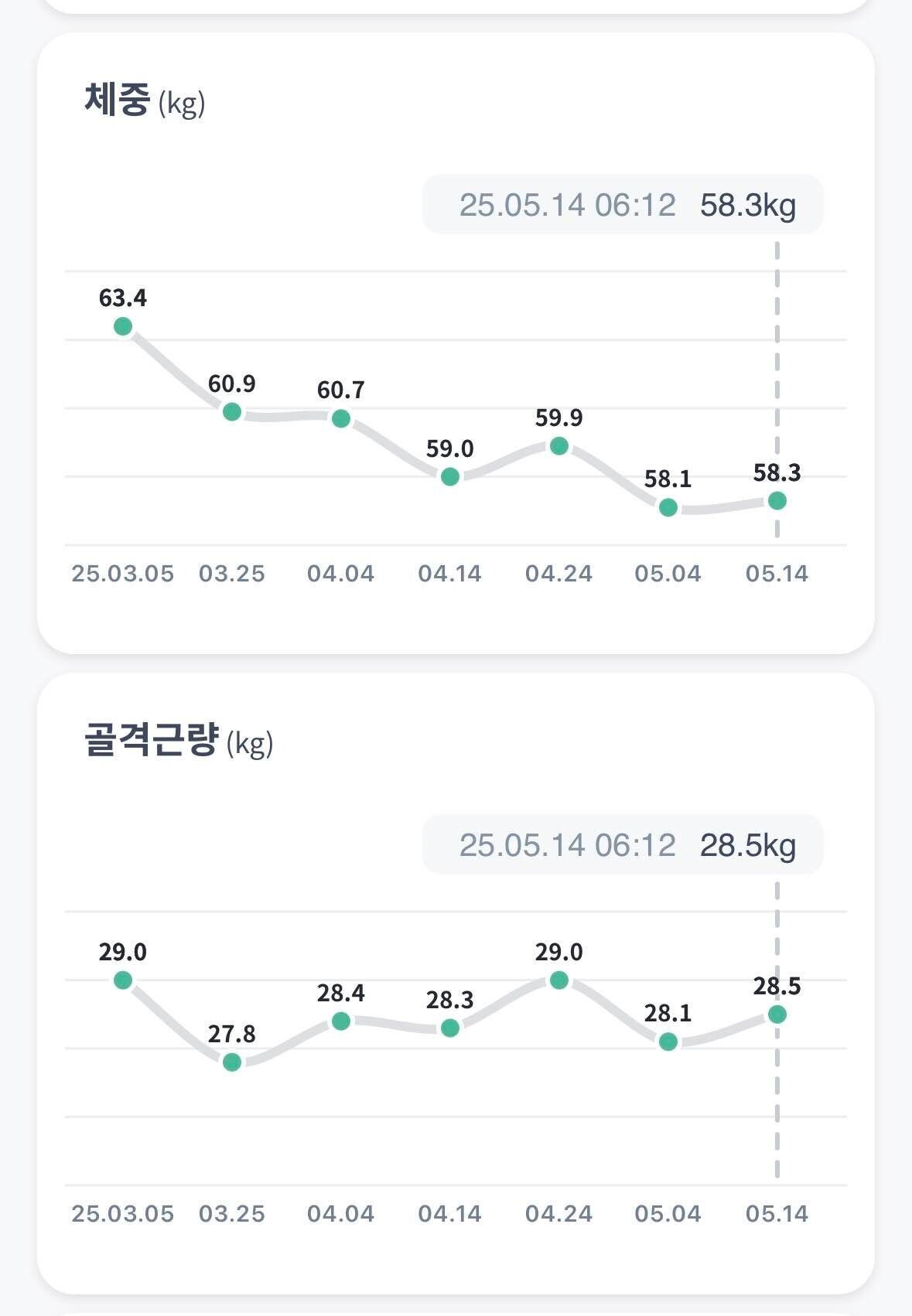Viewport: 912px width, 1316px height.
Task: Select the 59.9 kg weight point
Action: click(558, 445)
